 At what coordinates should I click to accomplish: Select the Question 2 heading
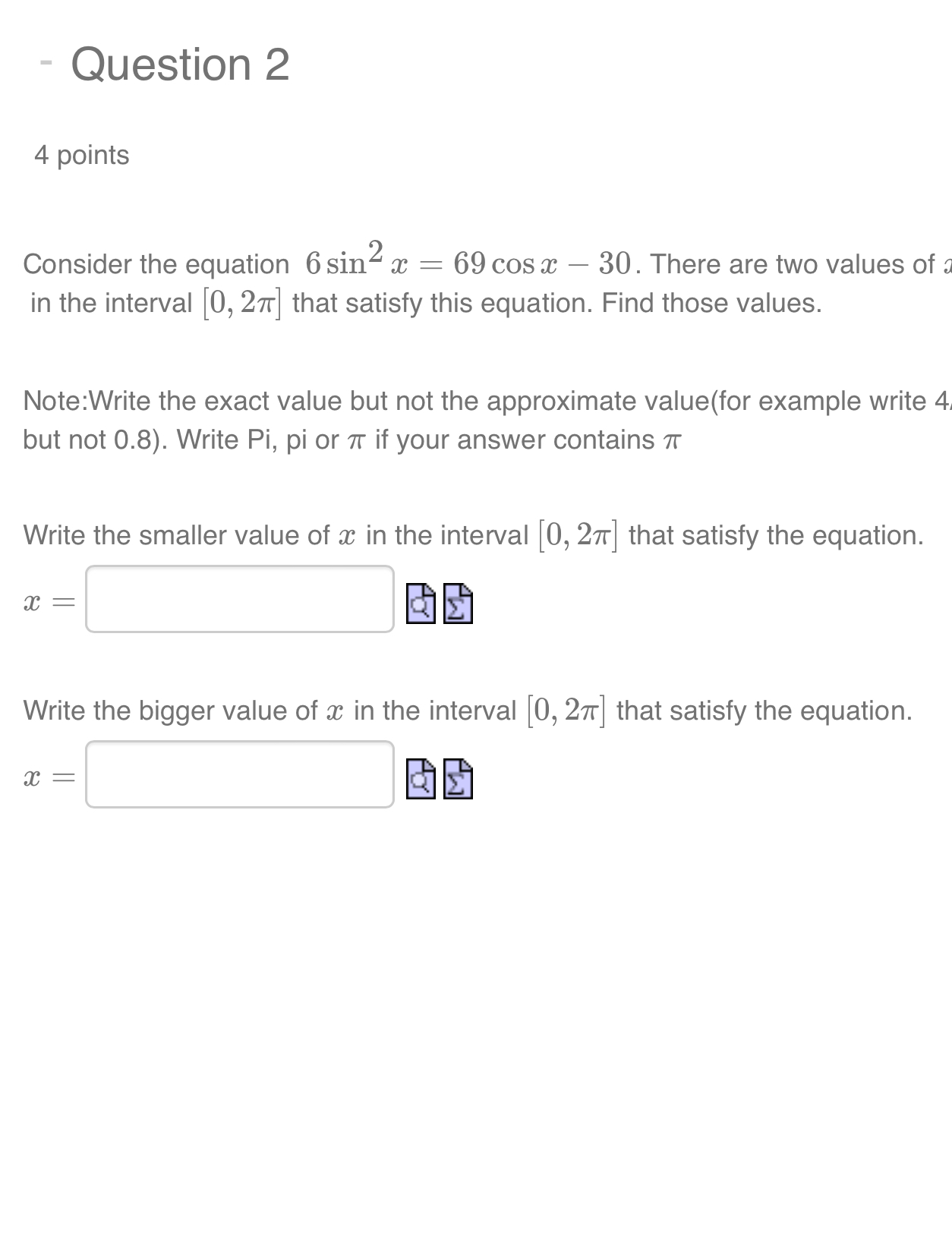click(x=179, y=65)
